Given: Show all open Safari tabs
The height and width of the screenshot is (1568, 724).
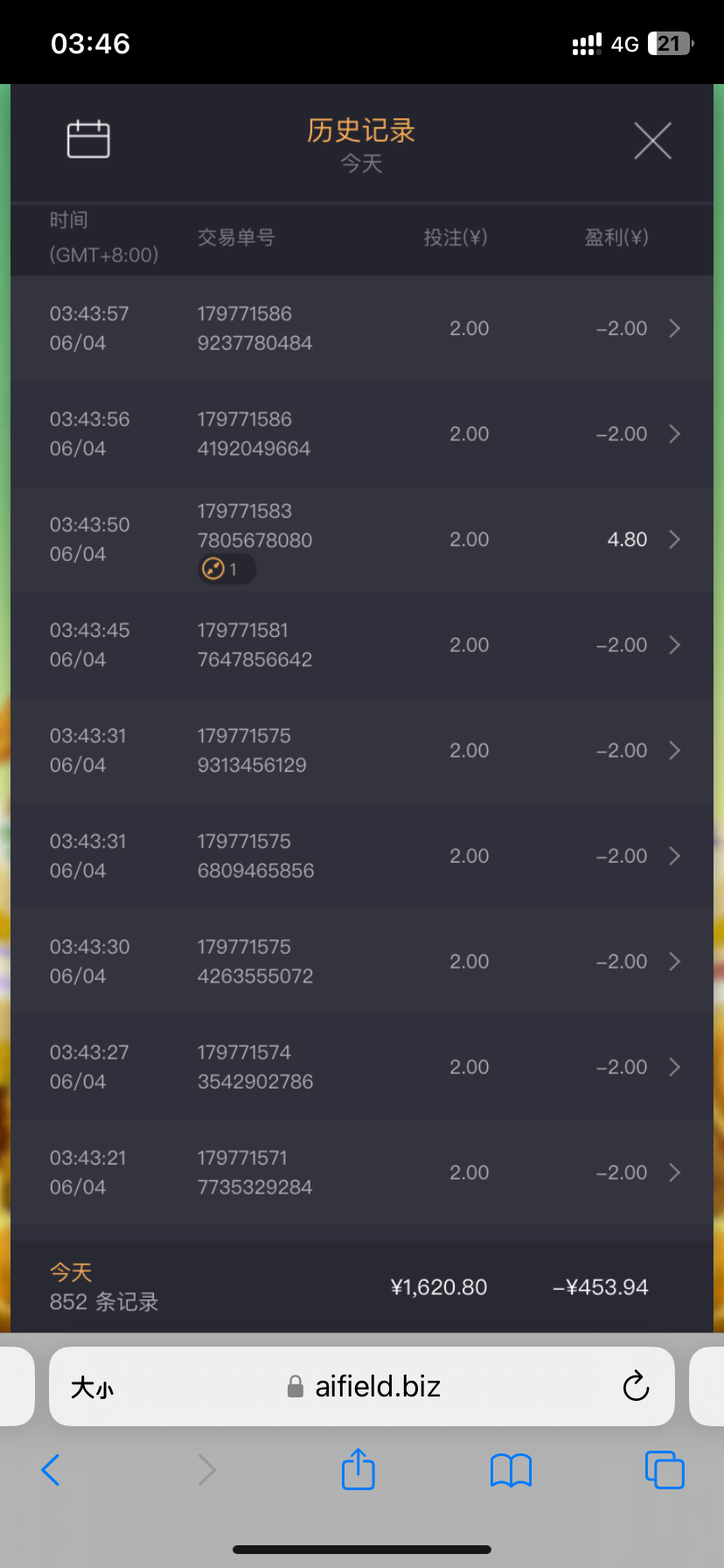Looking at the screenshot, I should 664,1470.
